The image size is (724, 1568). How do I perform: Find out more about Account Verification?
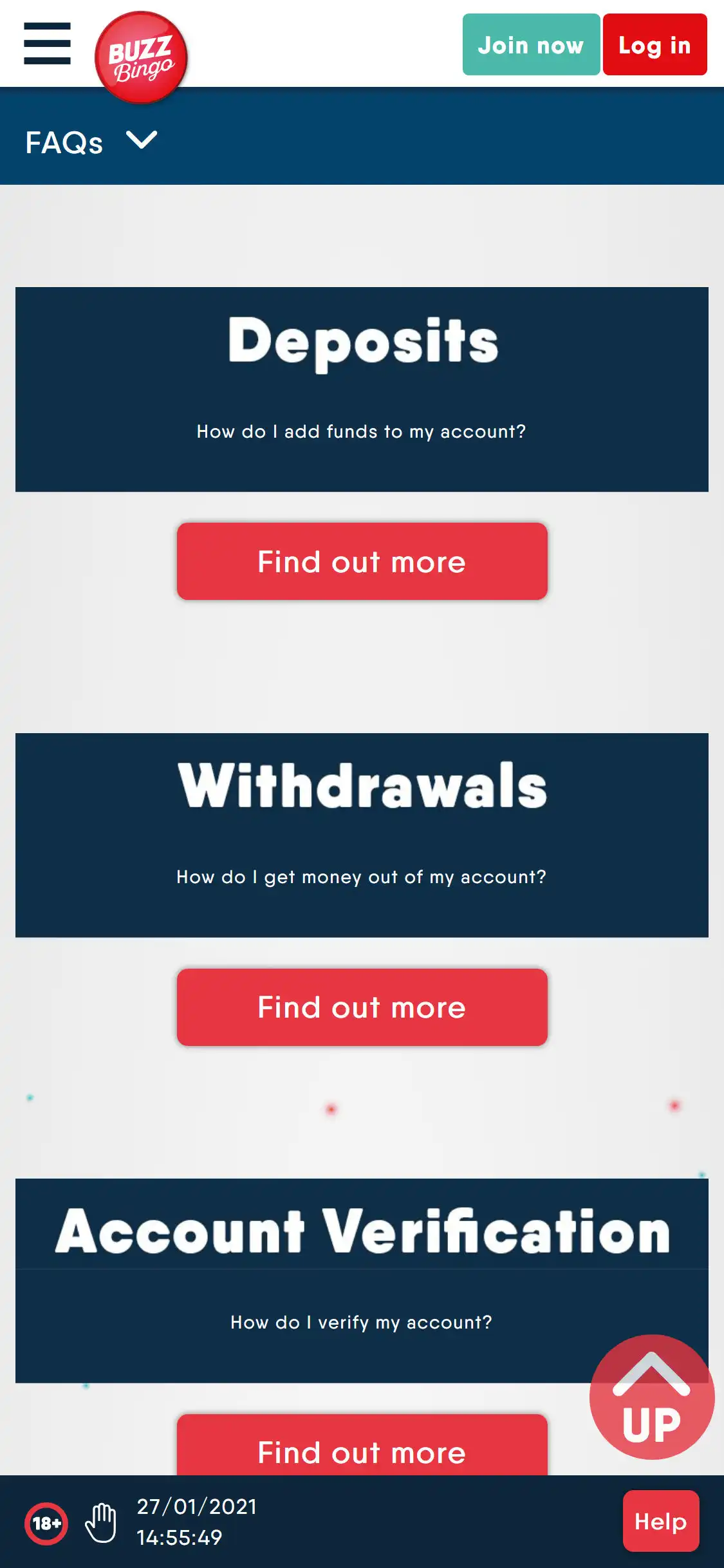(x=362, y=1448)
